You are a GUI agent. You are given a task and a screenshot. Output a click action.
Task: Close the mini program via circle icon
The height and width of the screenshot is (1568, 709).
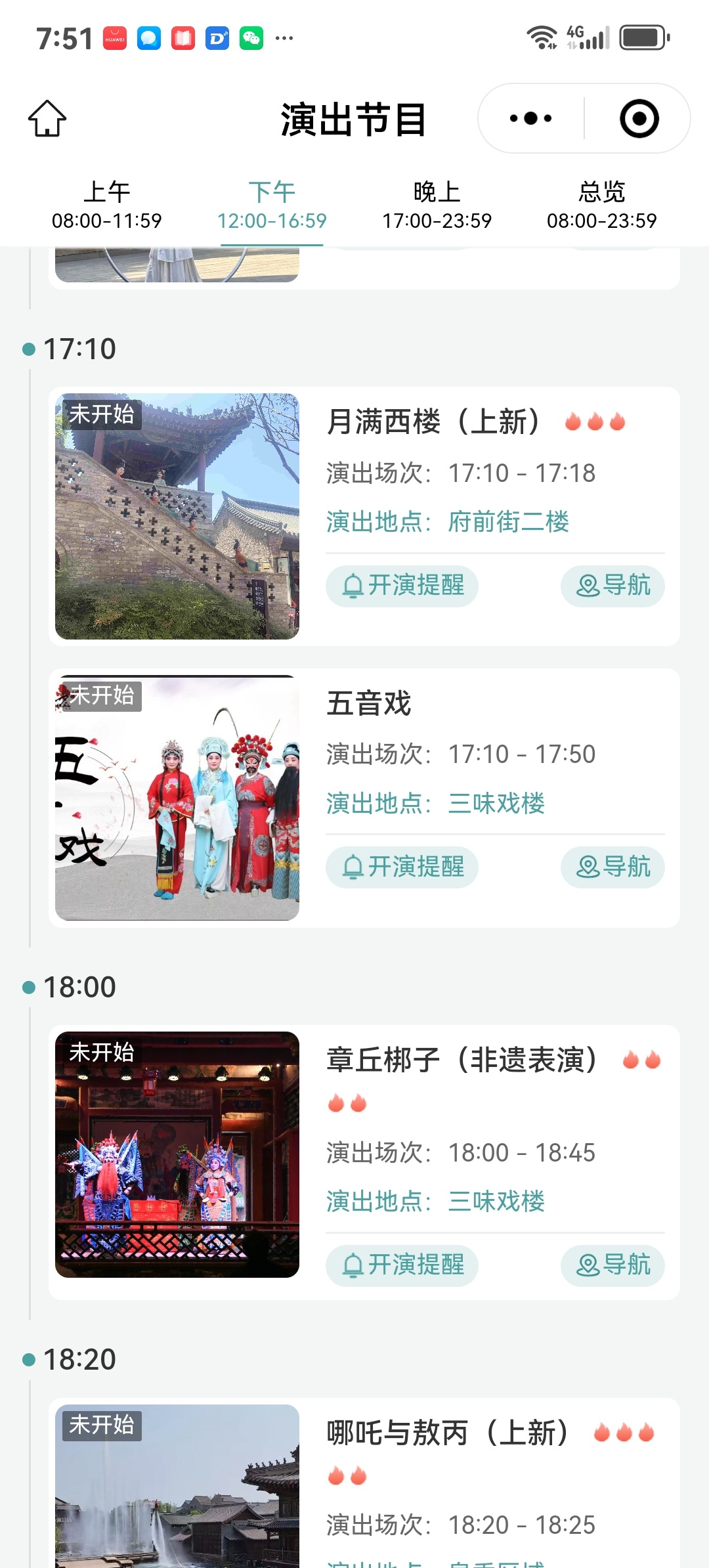(639, 118)
